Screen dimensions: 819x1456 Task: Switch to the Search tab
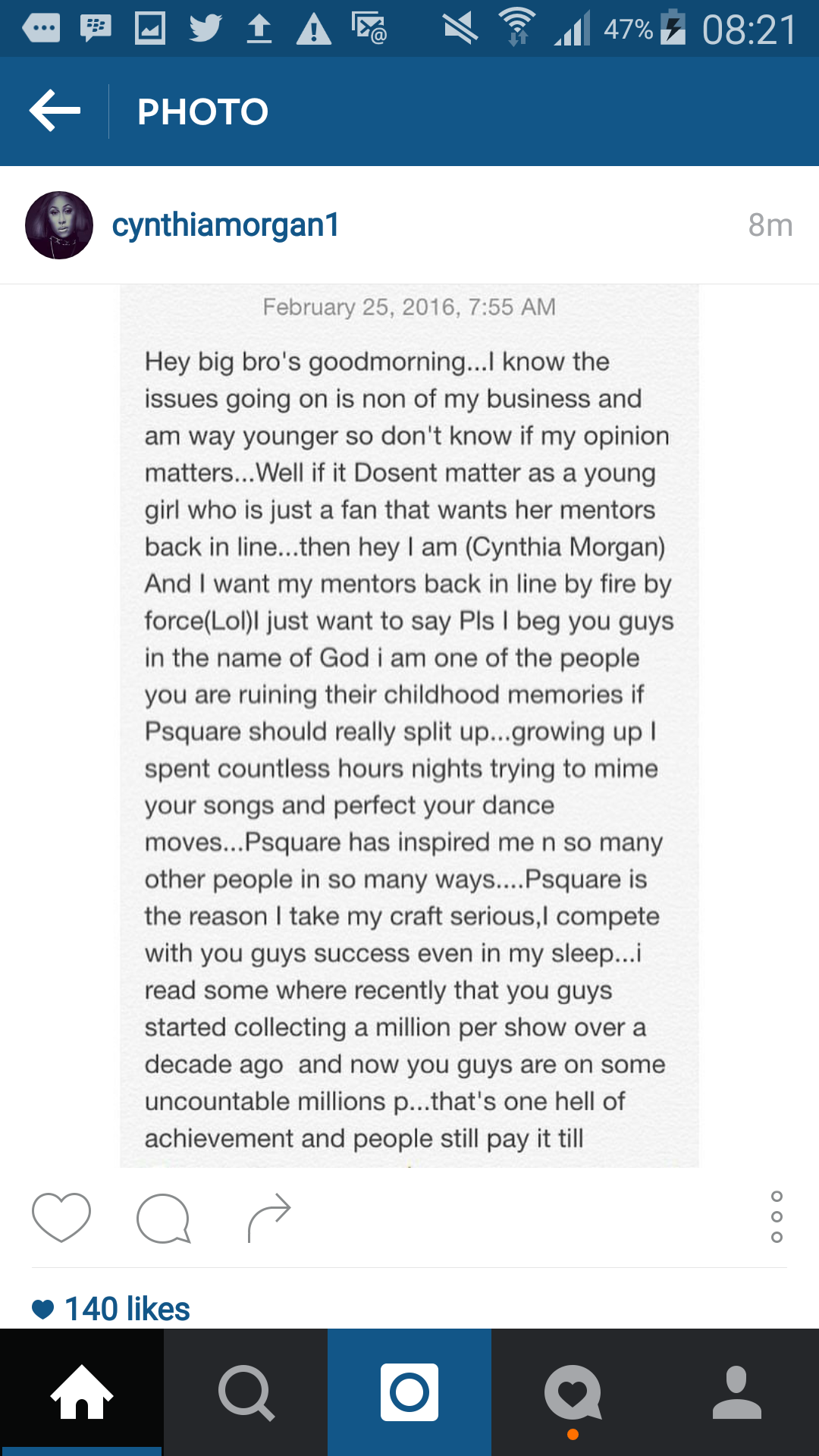(x=246, y=1392)
